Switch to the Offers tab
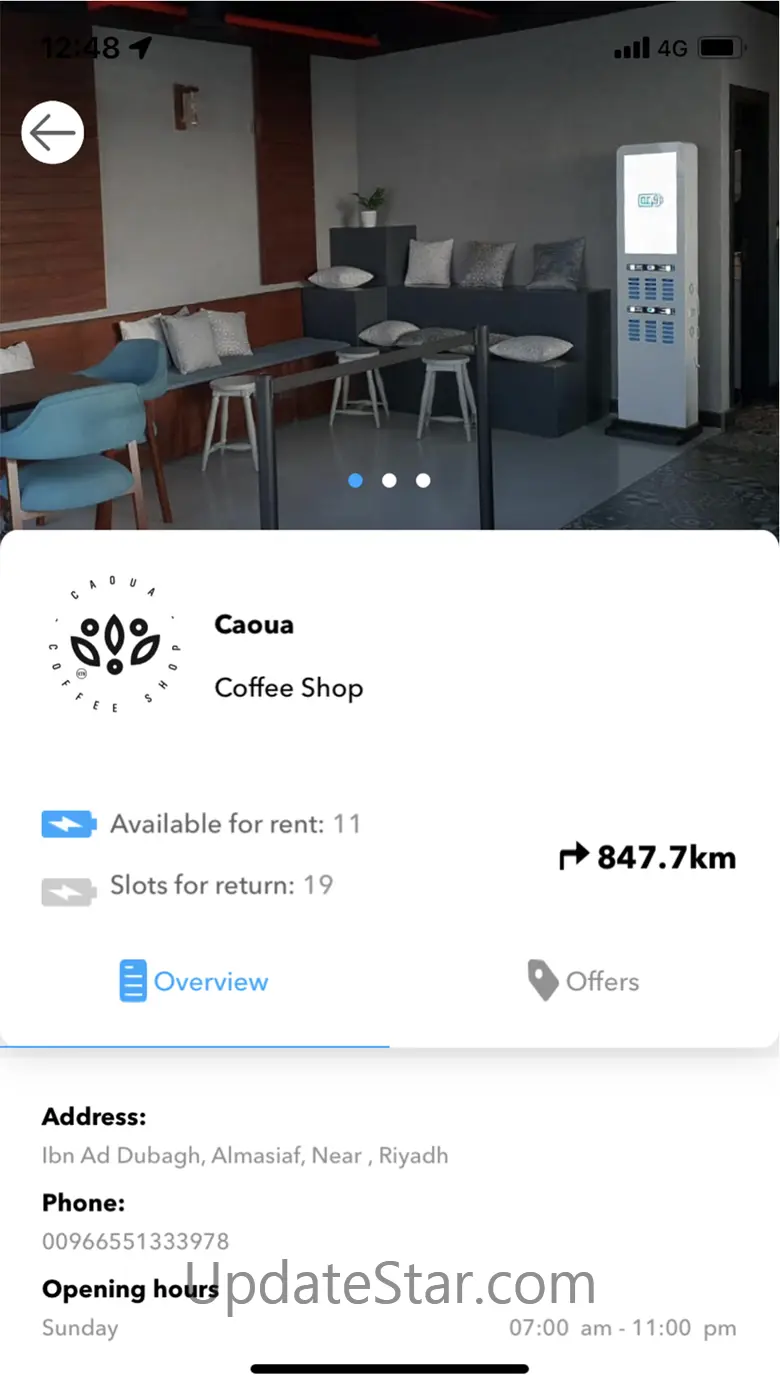 pyautogui.click(x=584, y=982)
